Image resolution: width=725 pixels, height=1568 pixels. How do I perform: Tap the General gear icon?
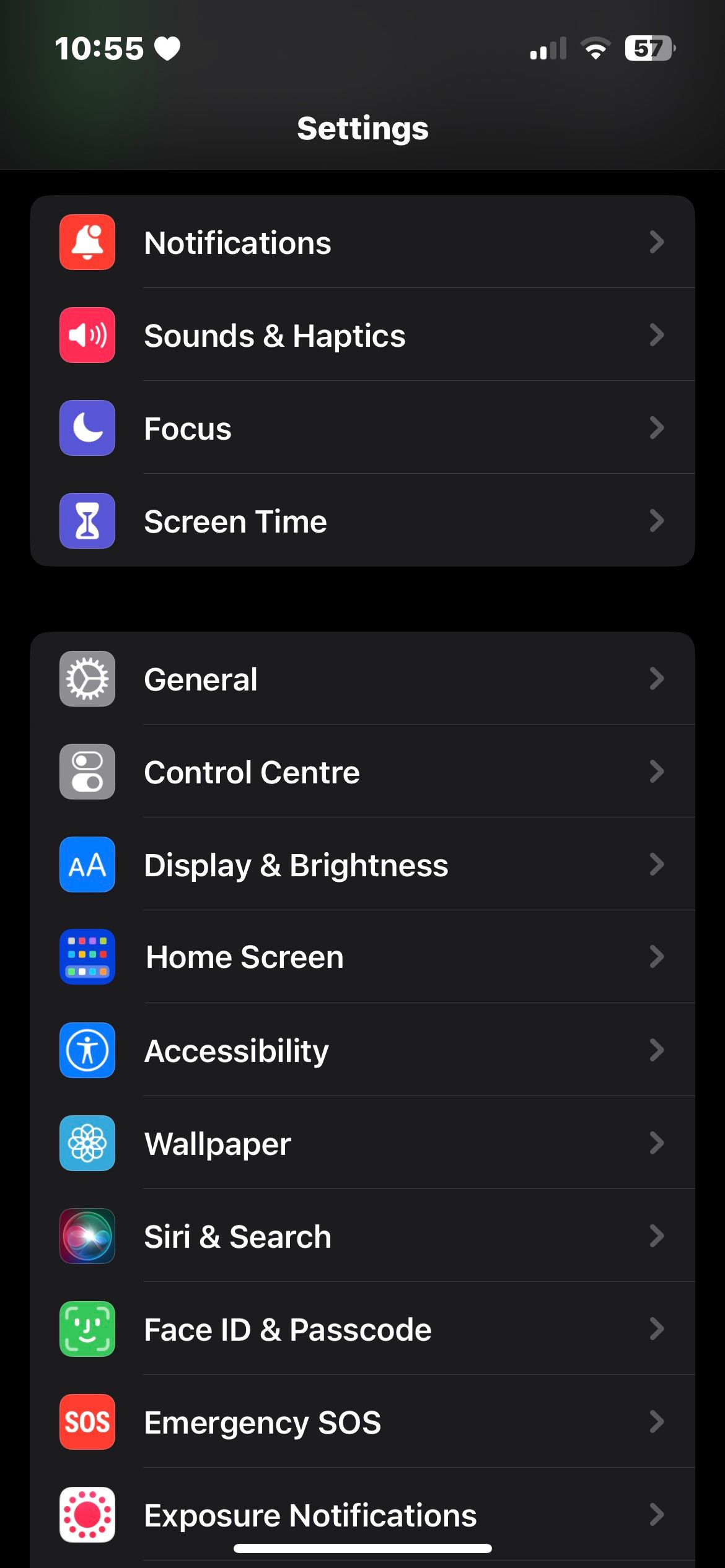click(x=87, y=679)
